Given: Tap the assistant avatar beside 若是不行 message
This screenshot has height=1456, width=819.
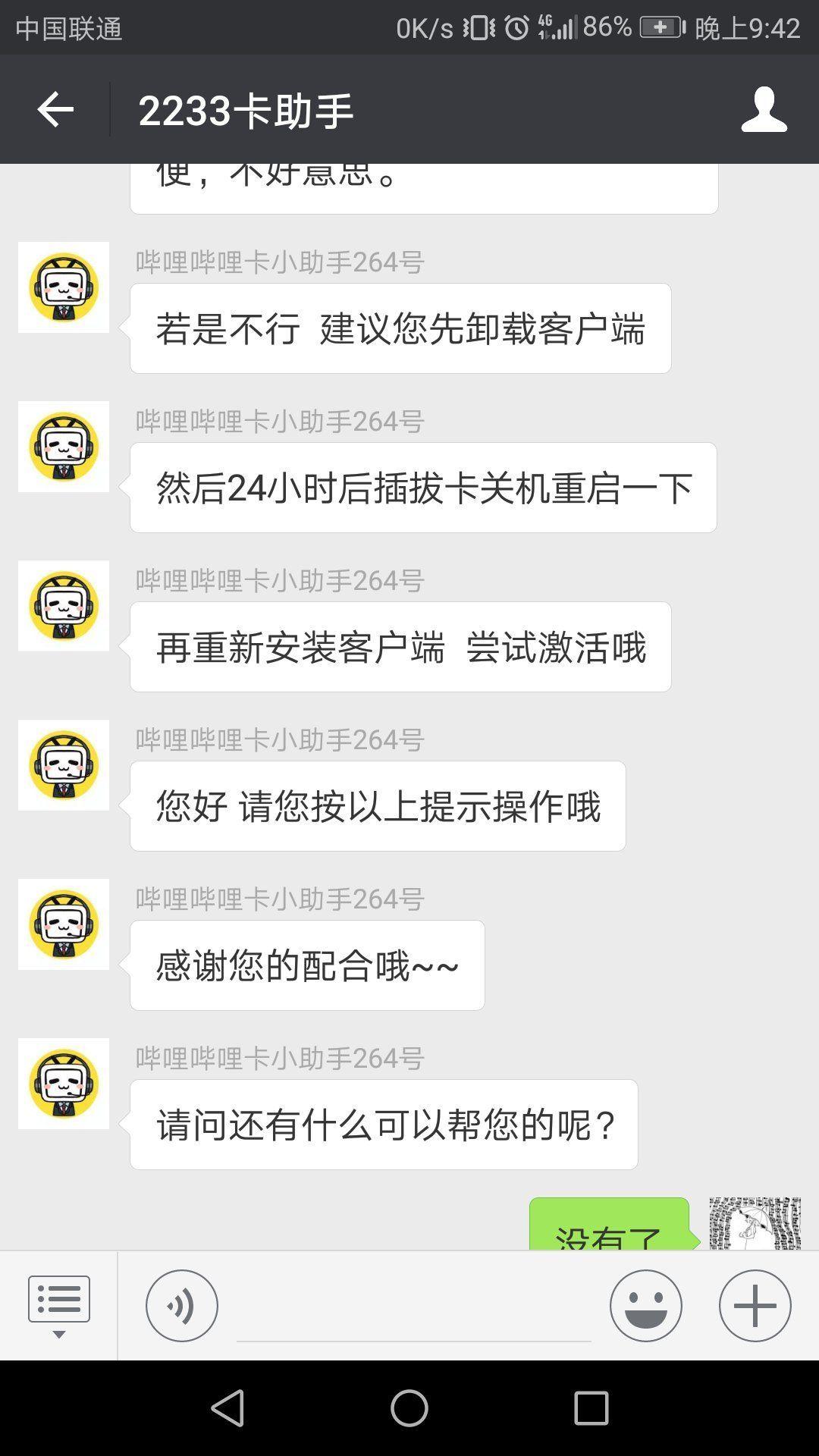Looking at the screenshot, I should pos(64,287).
